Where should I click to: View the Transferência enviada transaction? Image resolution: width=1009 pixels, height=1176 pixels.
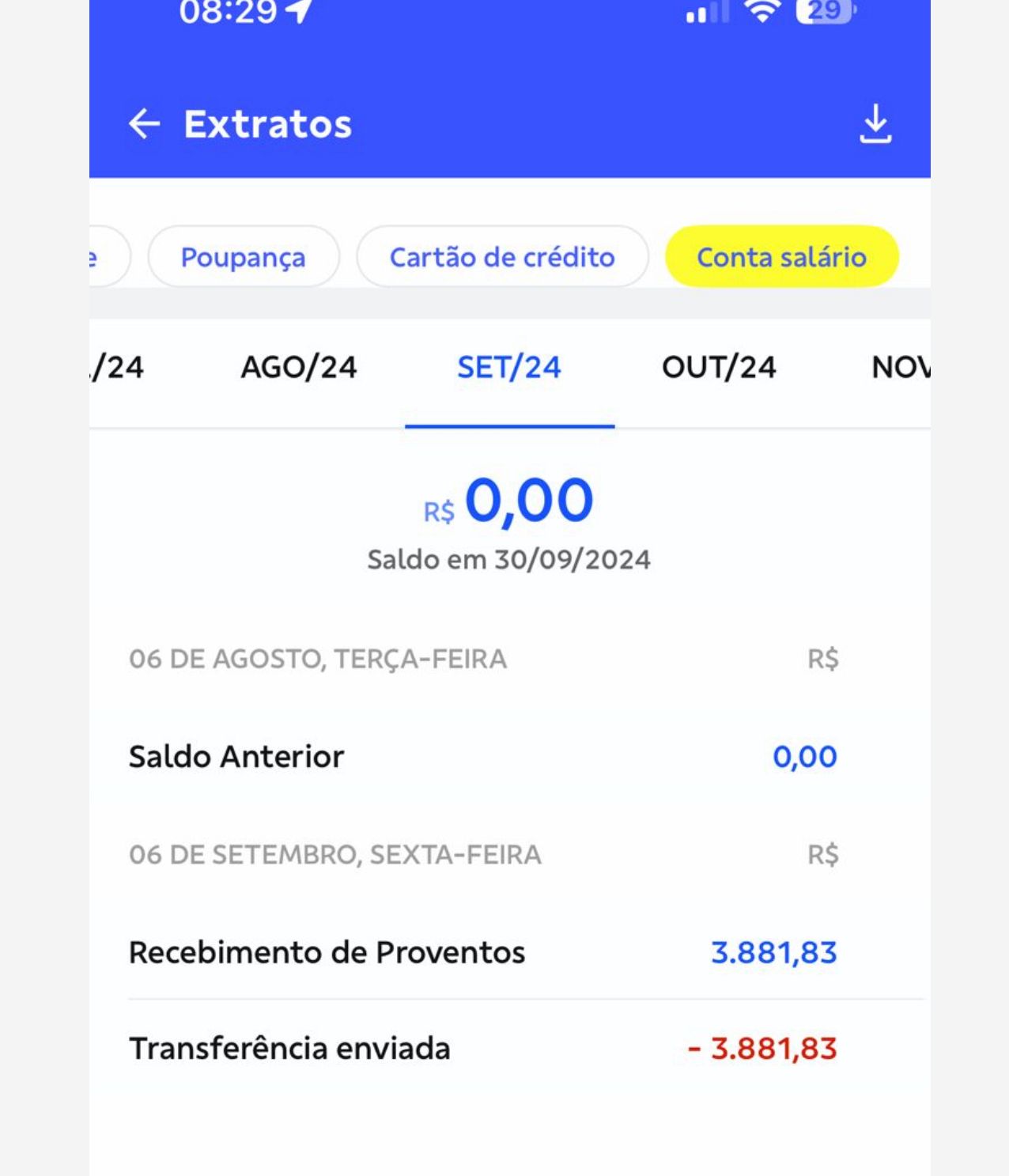[482, 1049]
